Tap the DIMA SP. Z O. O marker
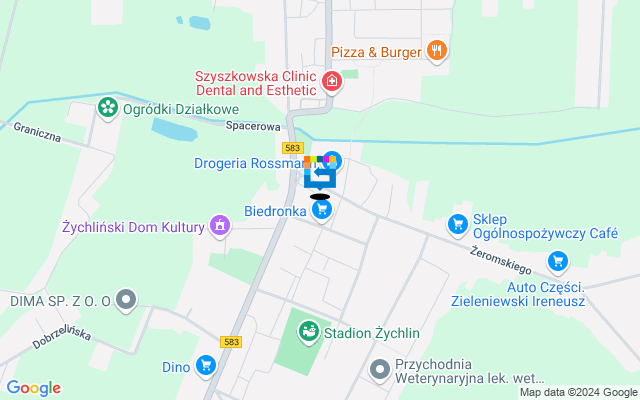 coord(125,299)
